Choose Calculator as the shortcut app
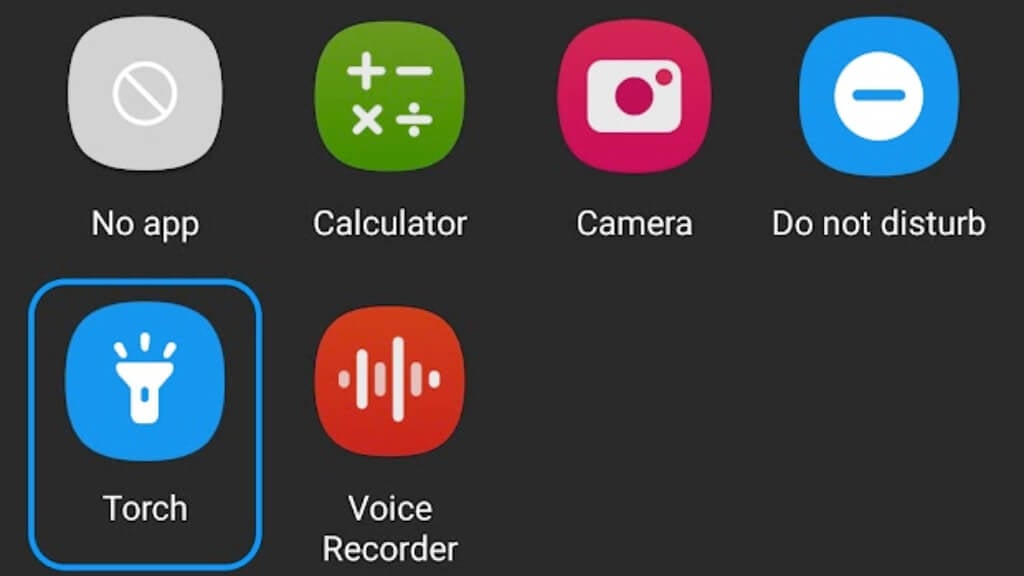The width and height of the screenshot is (1024, 576). [x=389, y=95]
